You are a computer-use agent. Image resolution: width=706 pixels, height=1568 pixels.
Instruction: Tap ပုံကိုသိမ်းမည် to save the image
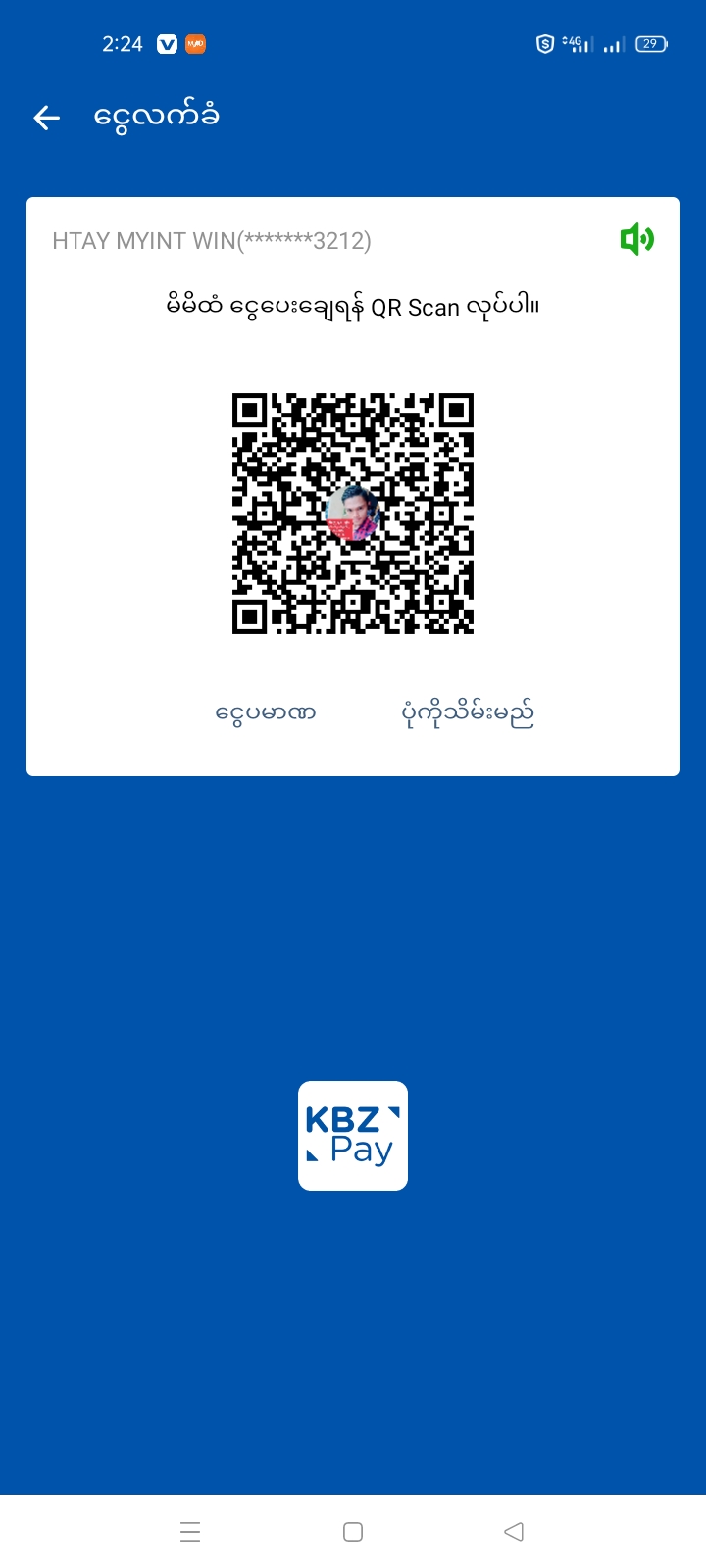pos(468,713)
